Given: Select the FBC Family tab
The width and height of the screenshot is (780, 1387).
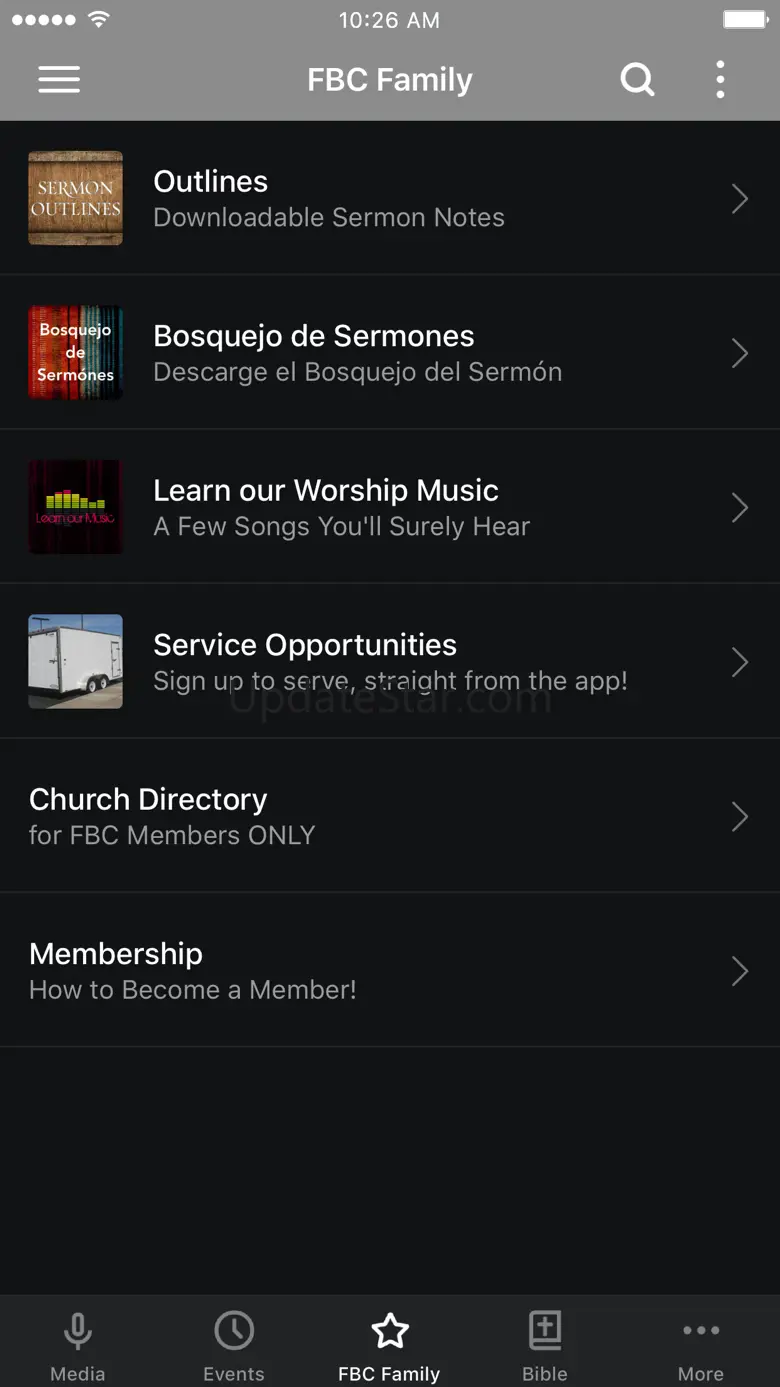Looking at the screenshot, I should [x=389, y=1345].
